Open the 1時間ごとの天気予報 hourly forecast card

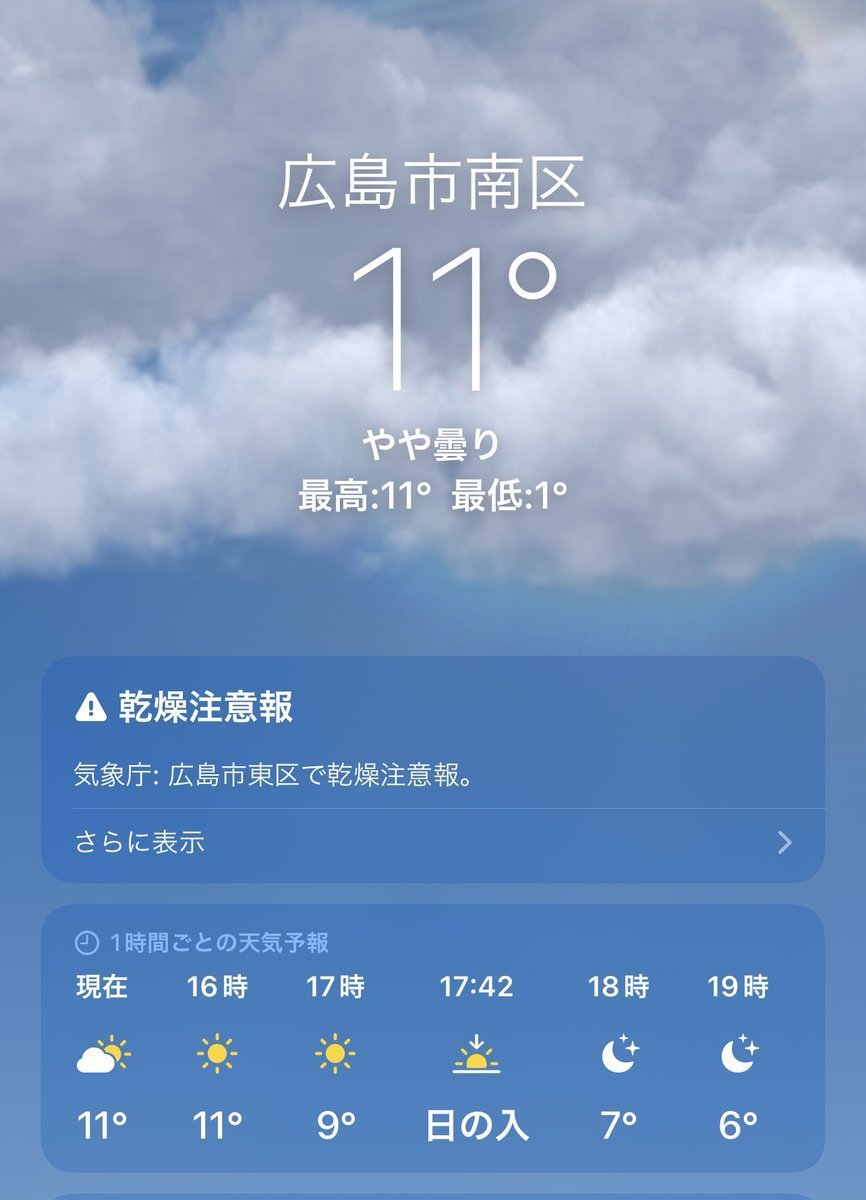point(432,1040)
